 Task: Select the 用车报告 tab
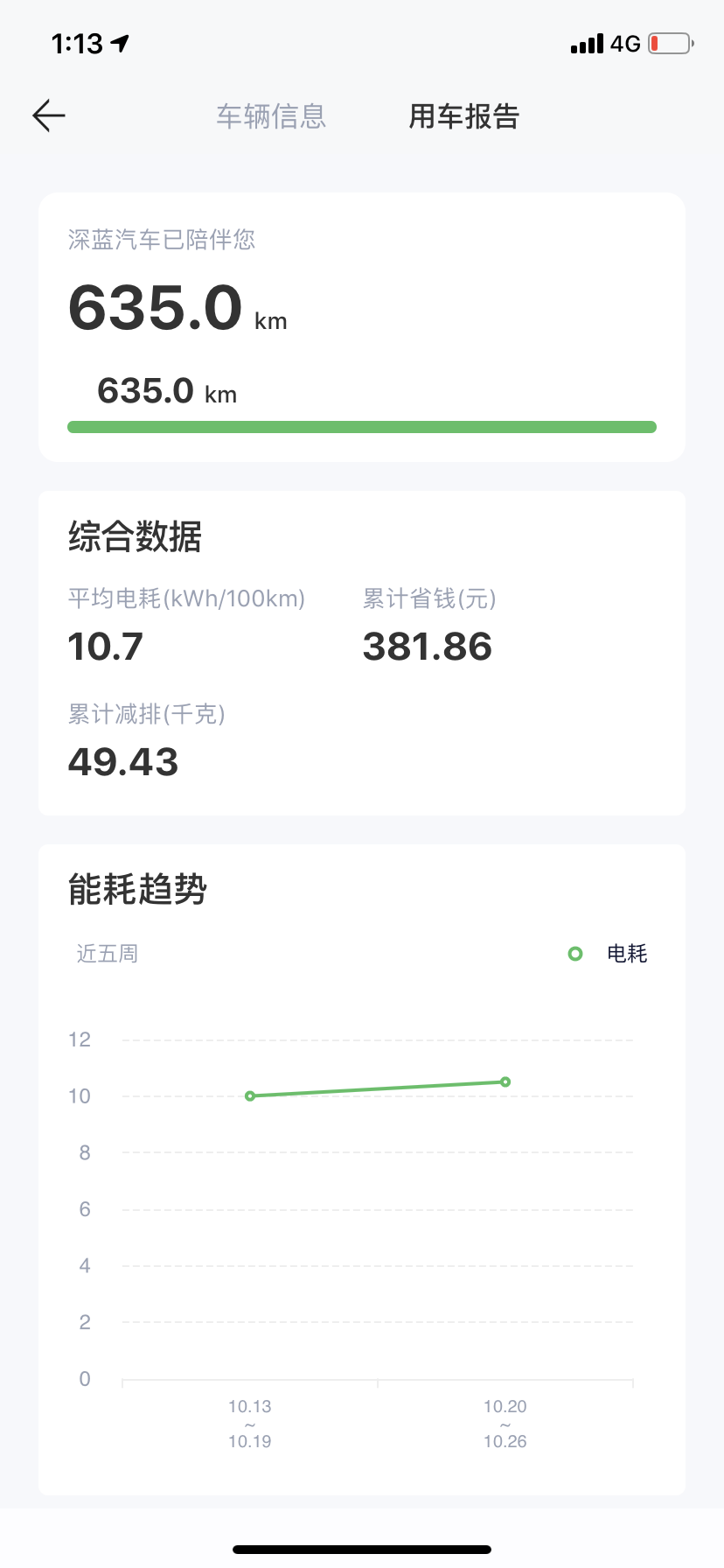(464, 115)
